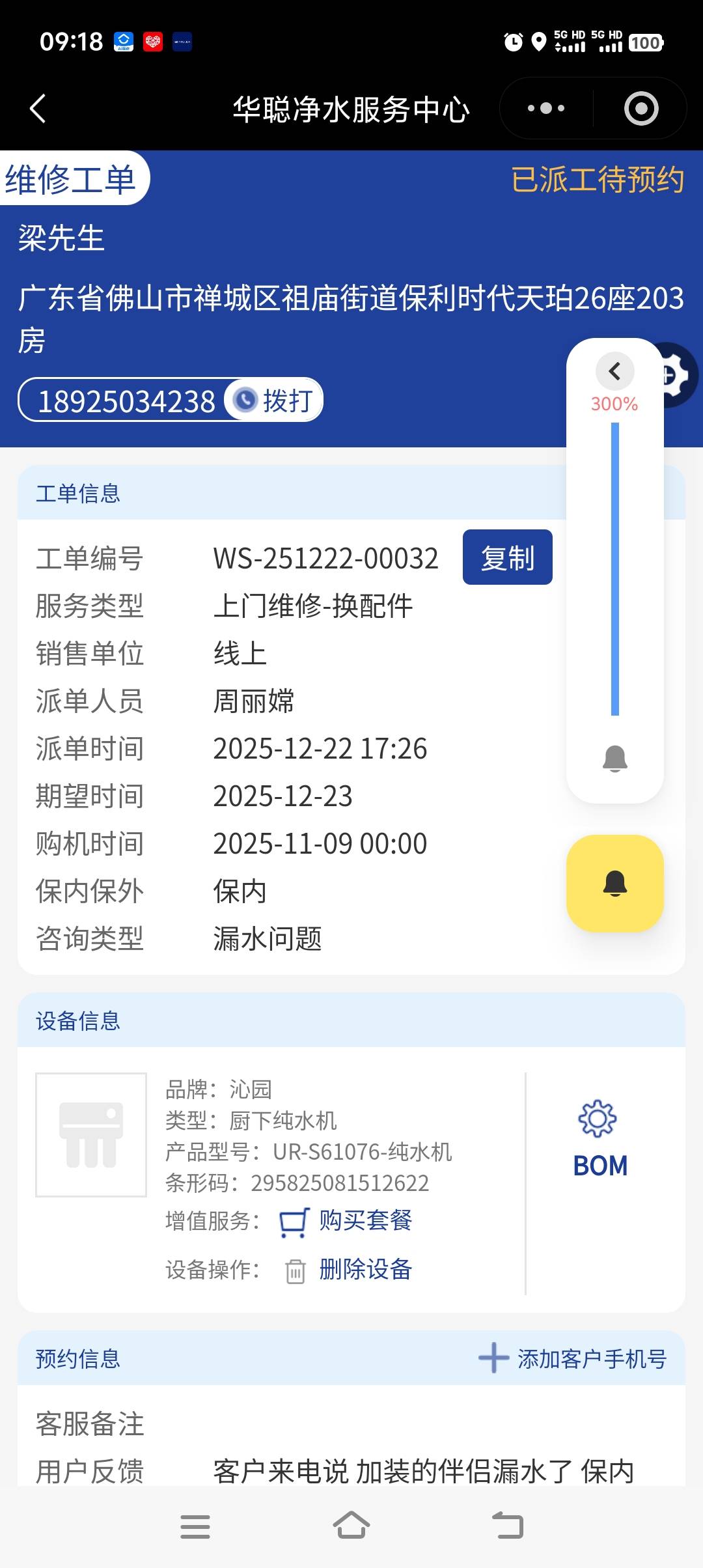Open the yellow notification bell button
Viewport: 703px width, 1568px height.
tap(614, 884)
